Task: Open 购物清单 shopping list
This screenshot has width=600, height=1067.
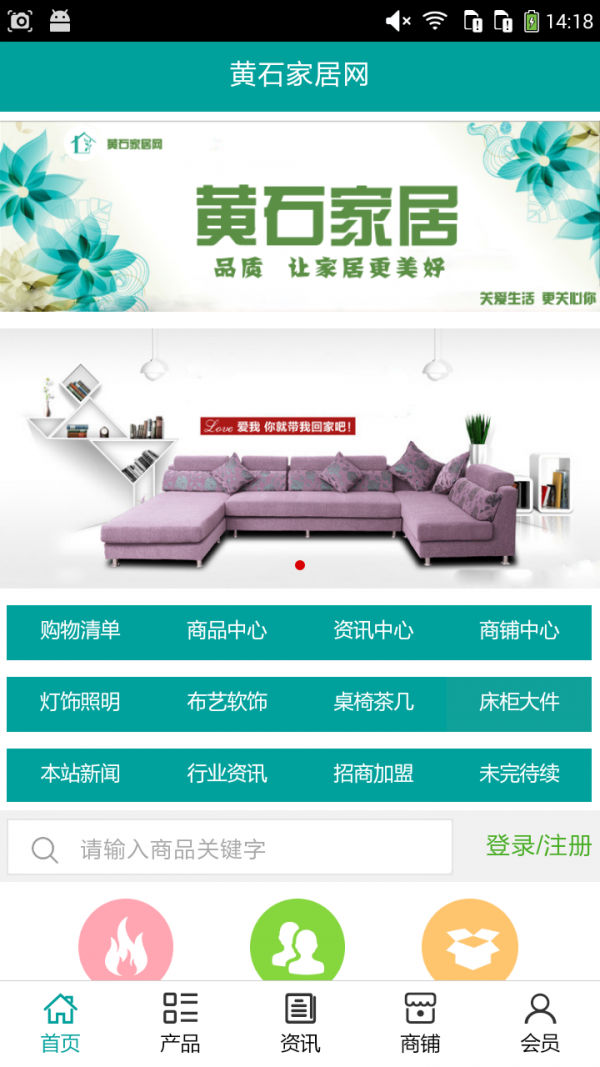Action: (x=80, y=631)
